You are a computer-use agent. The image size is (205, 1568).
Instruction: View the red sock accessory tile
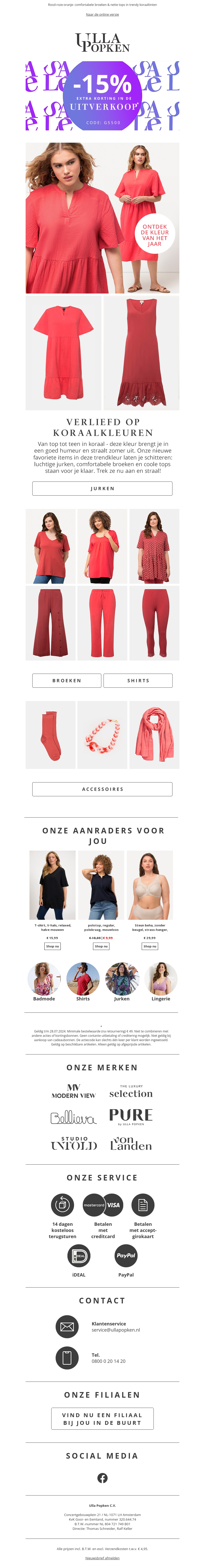[x=50, y=735]
